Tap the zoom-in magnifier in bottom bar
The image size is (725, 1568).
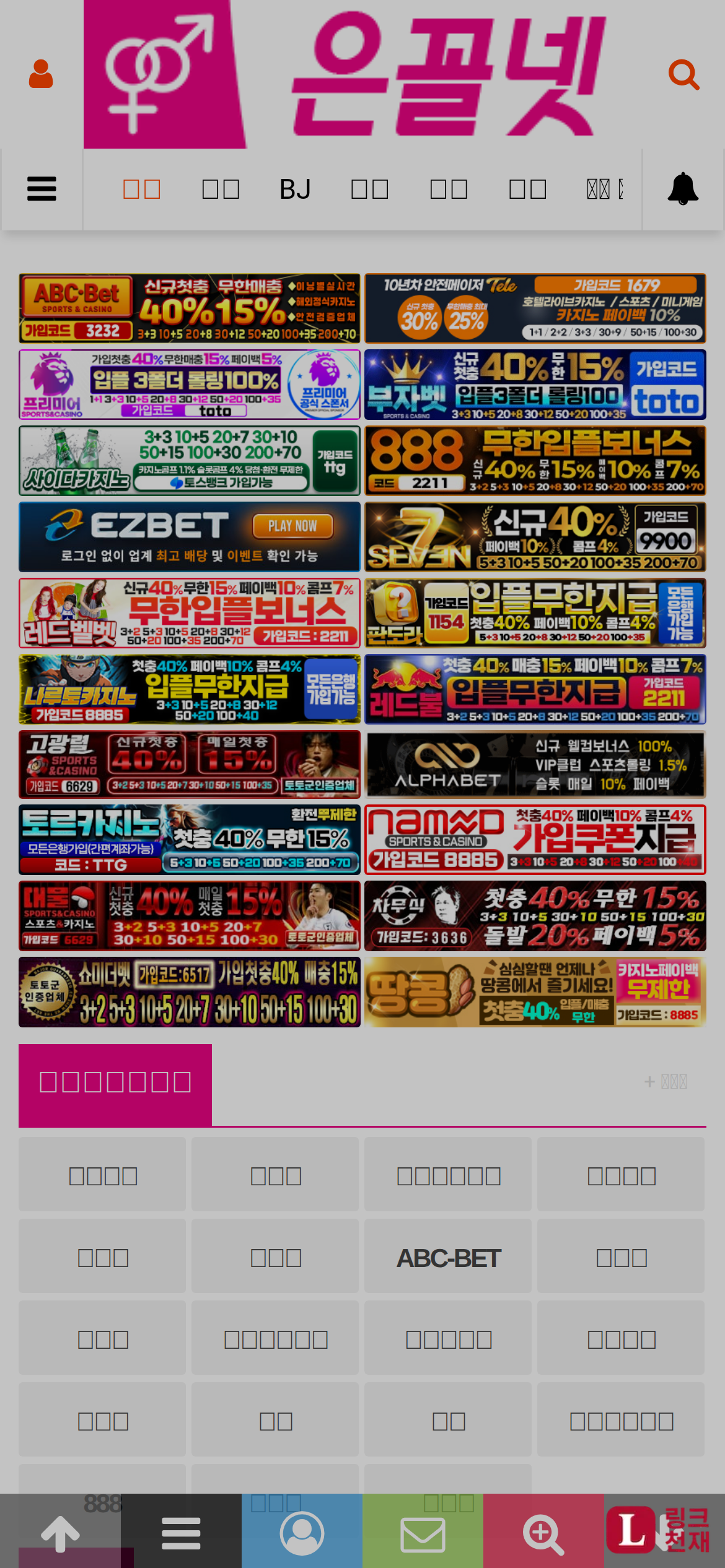click(543, 1533)
